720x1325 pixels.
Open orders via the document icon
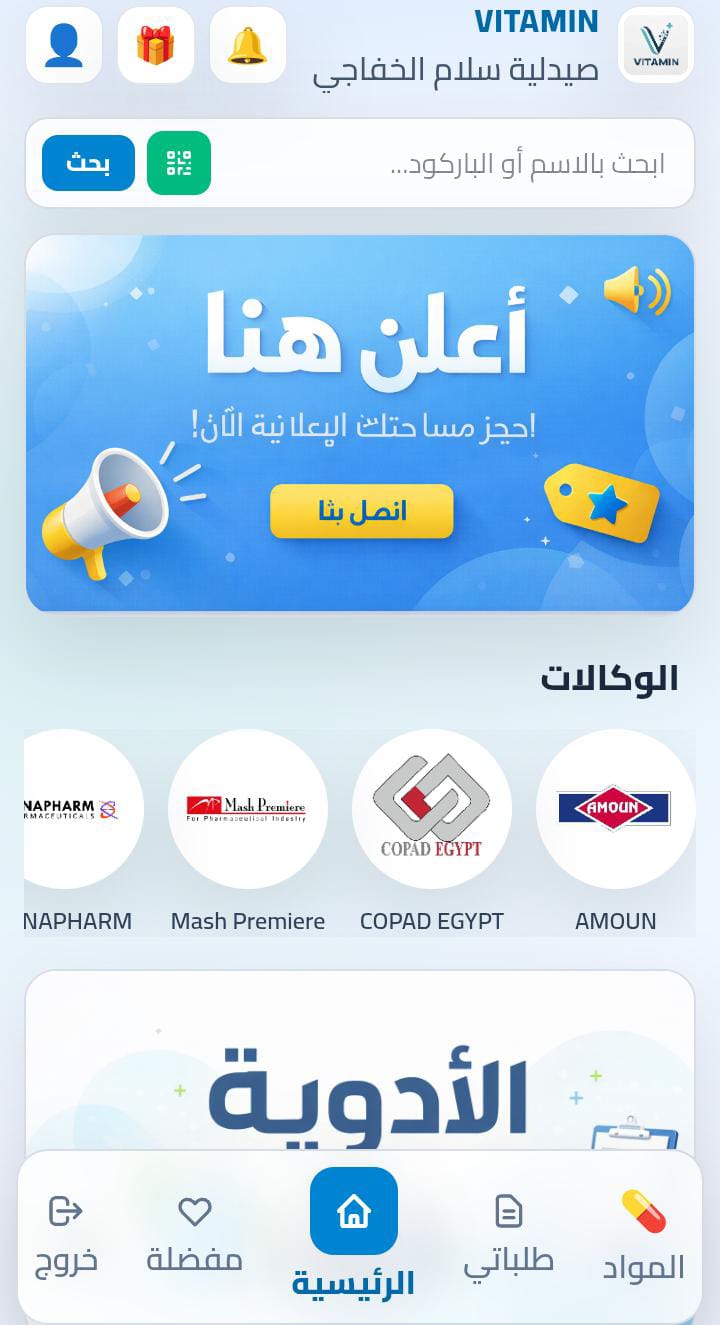pos(510,1210)
